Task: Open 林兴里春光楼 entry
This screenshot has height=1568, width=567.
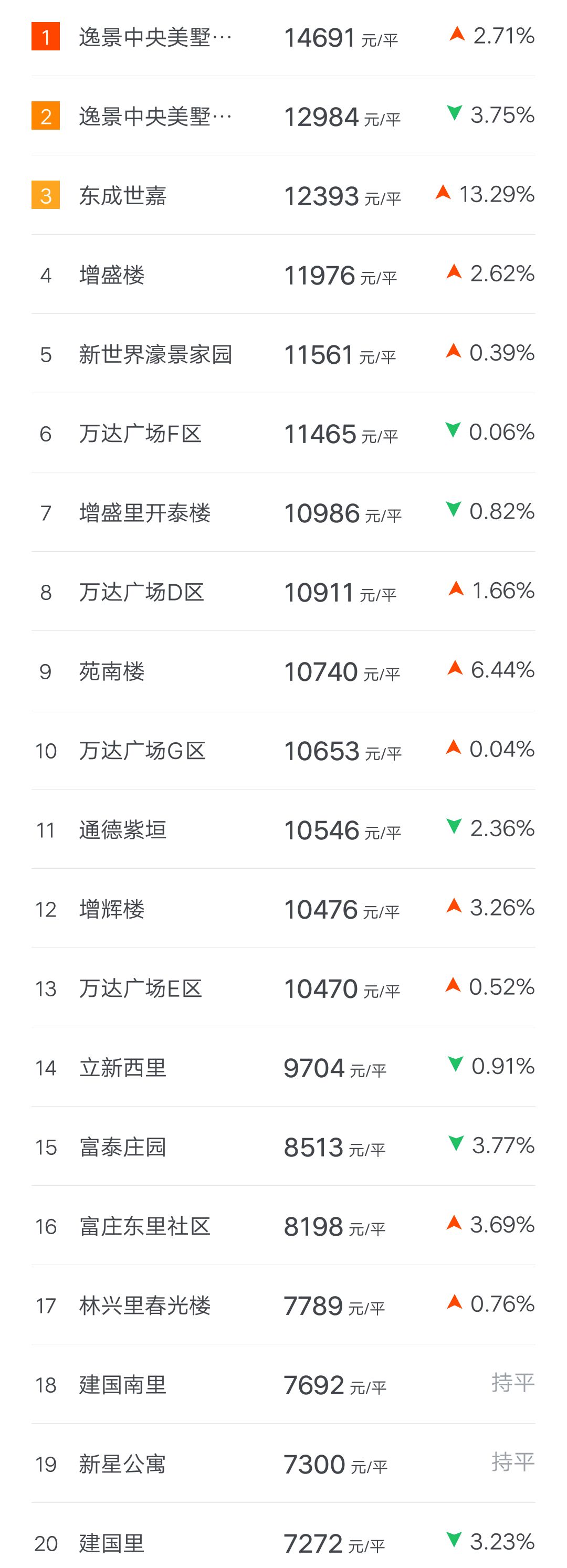Action: tap(145, 1306)
